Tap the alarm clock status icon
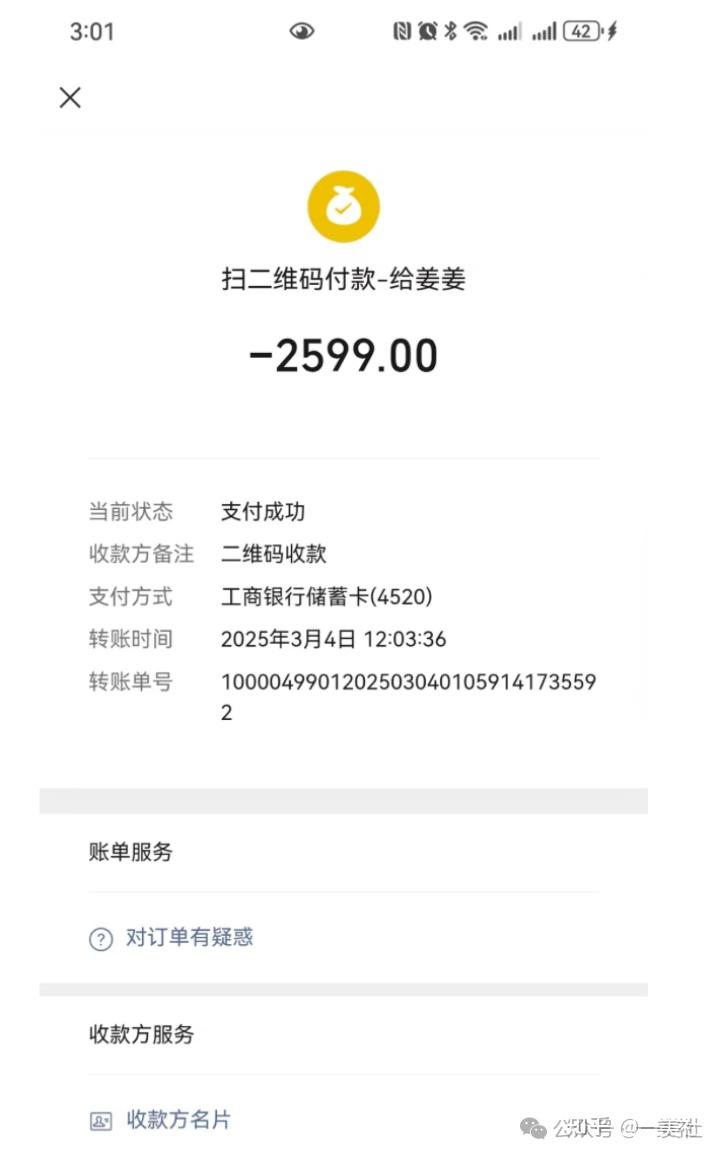The height and width of the screenshot is (1158, 720). (x=429, y=31)
